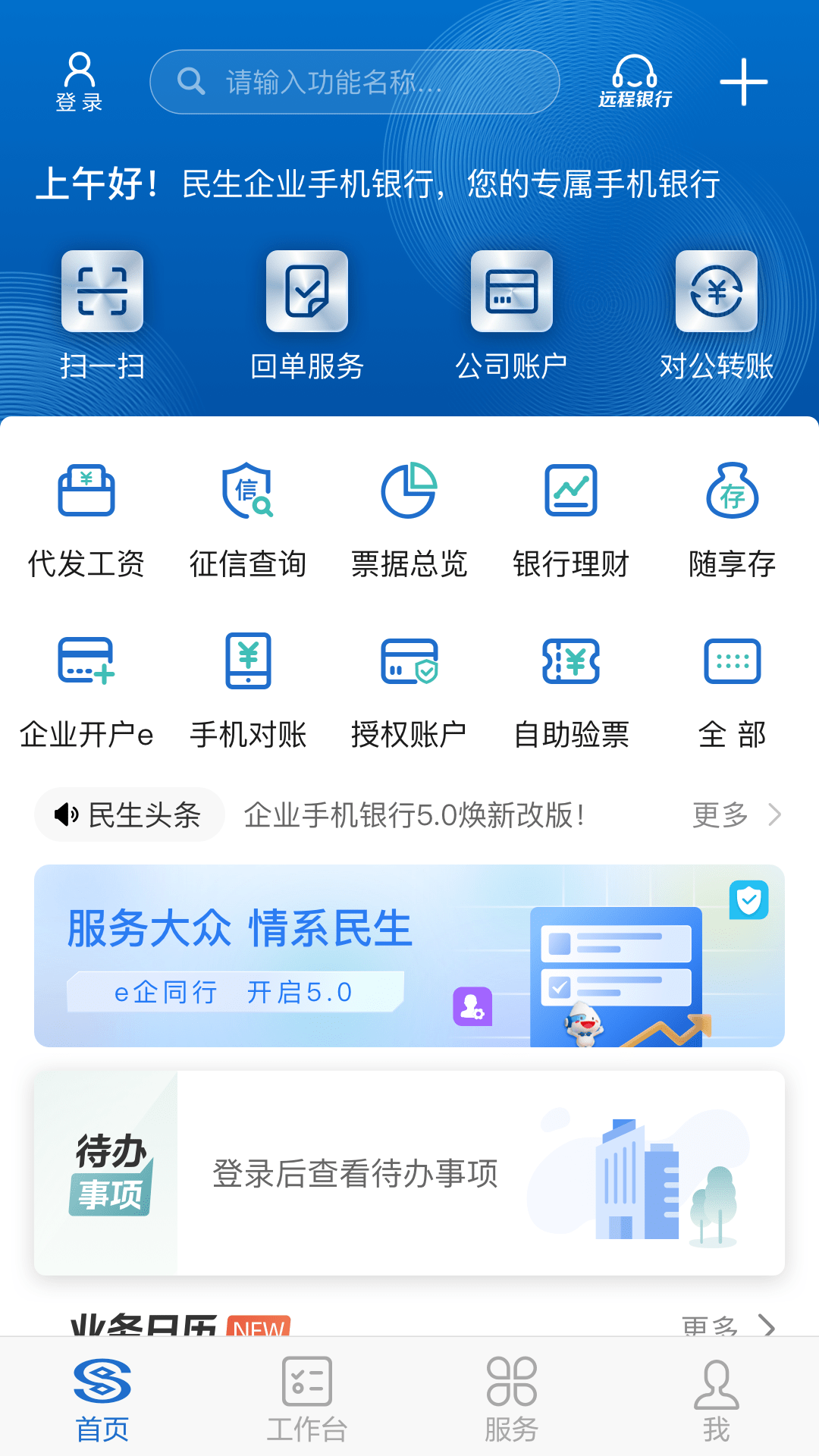Start 对公转账 transfer
819x1456 pixels.
(x=717, y=315)
